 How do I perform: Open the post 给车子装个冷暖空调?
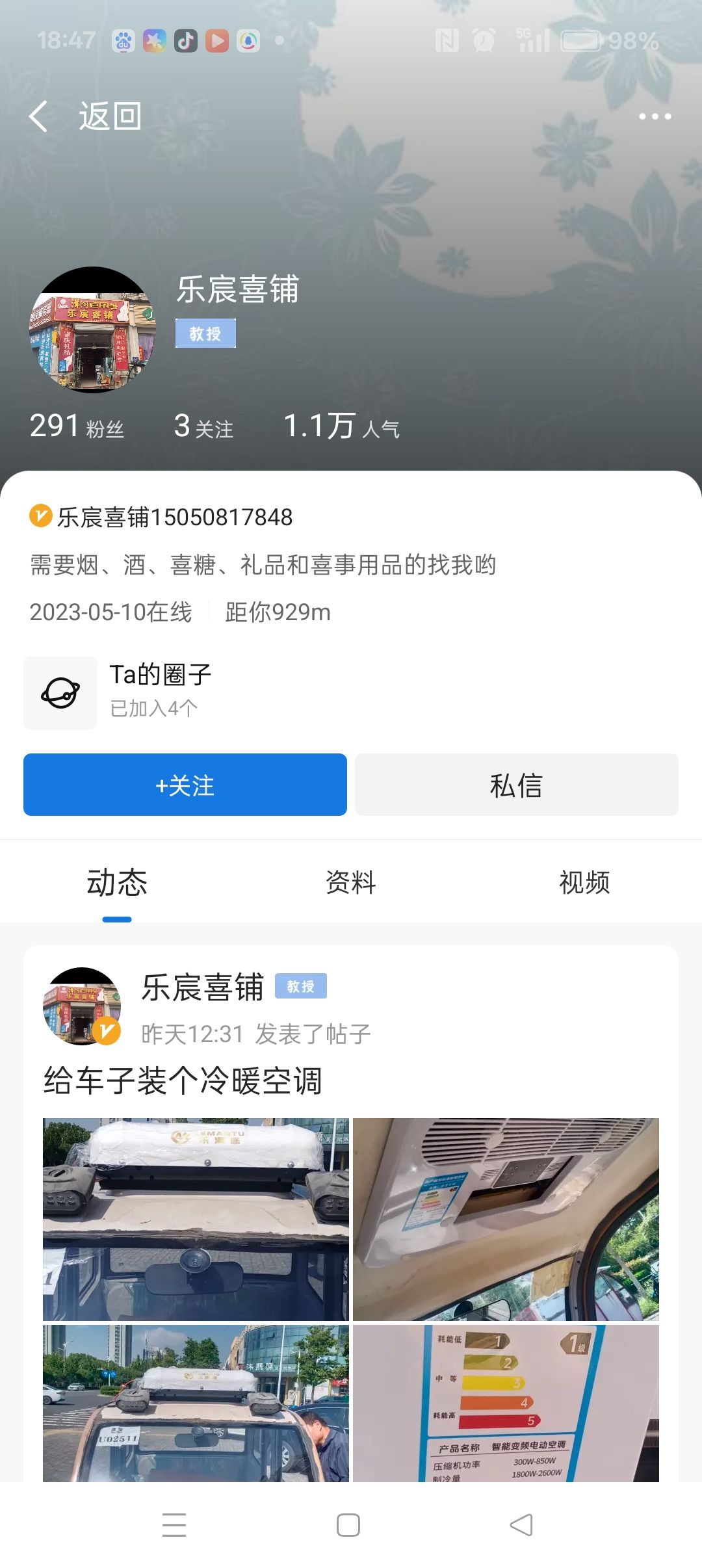tap(183, 1081)
